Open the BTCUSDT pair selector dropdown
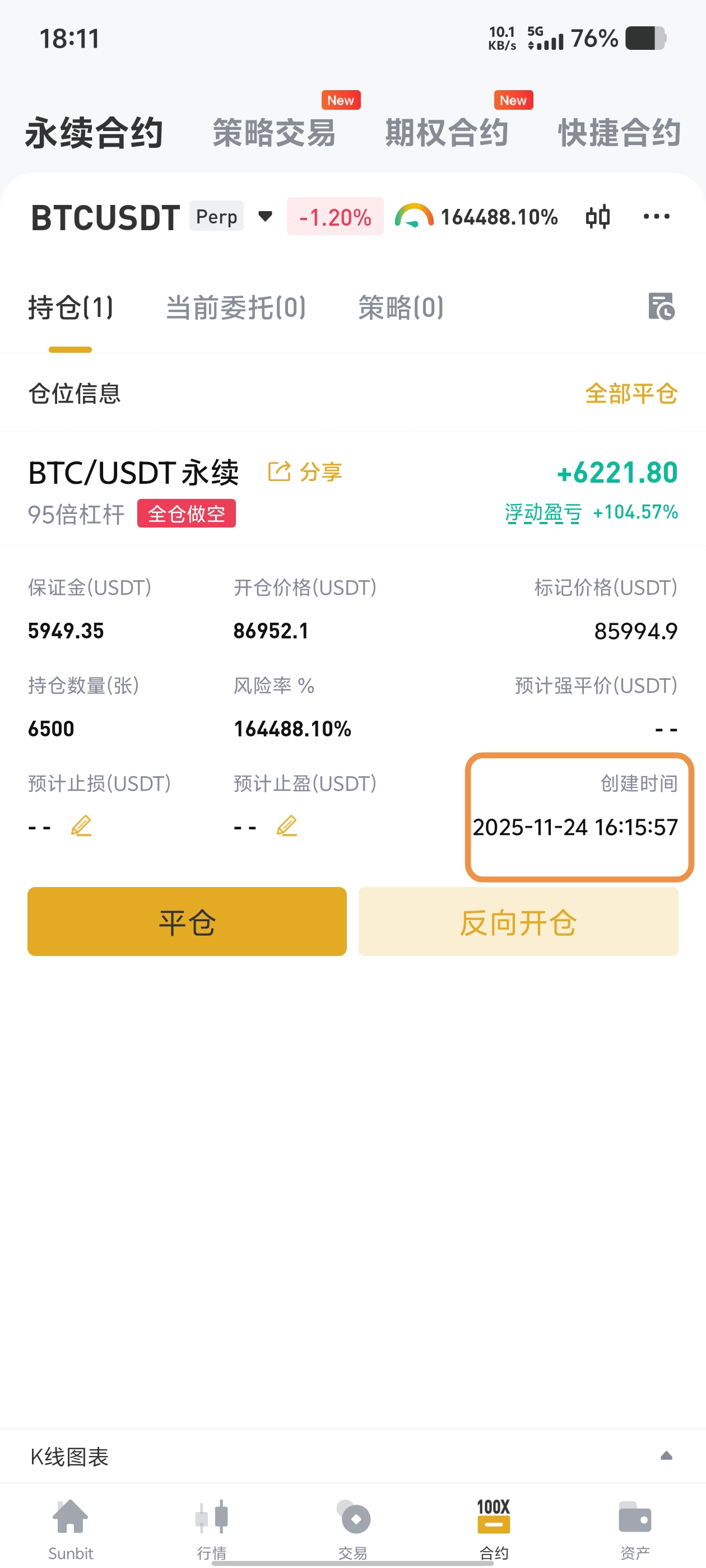Screen dimensions: 706x1568 coord(266,216)
